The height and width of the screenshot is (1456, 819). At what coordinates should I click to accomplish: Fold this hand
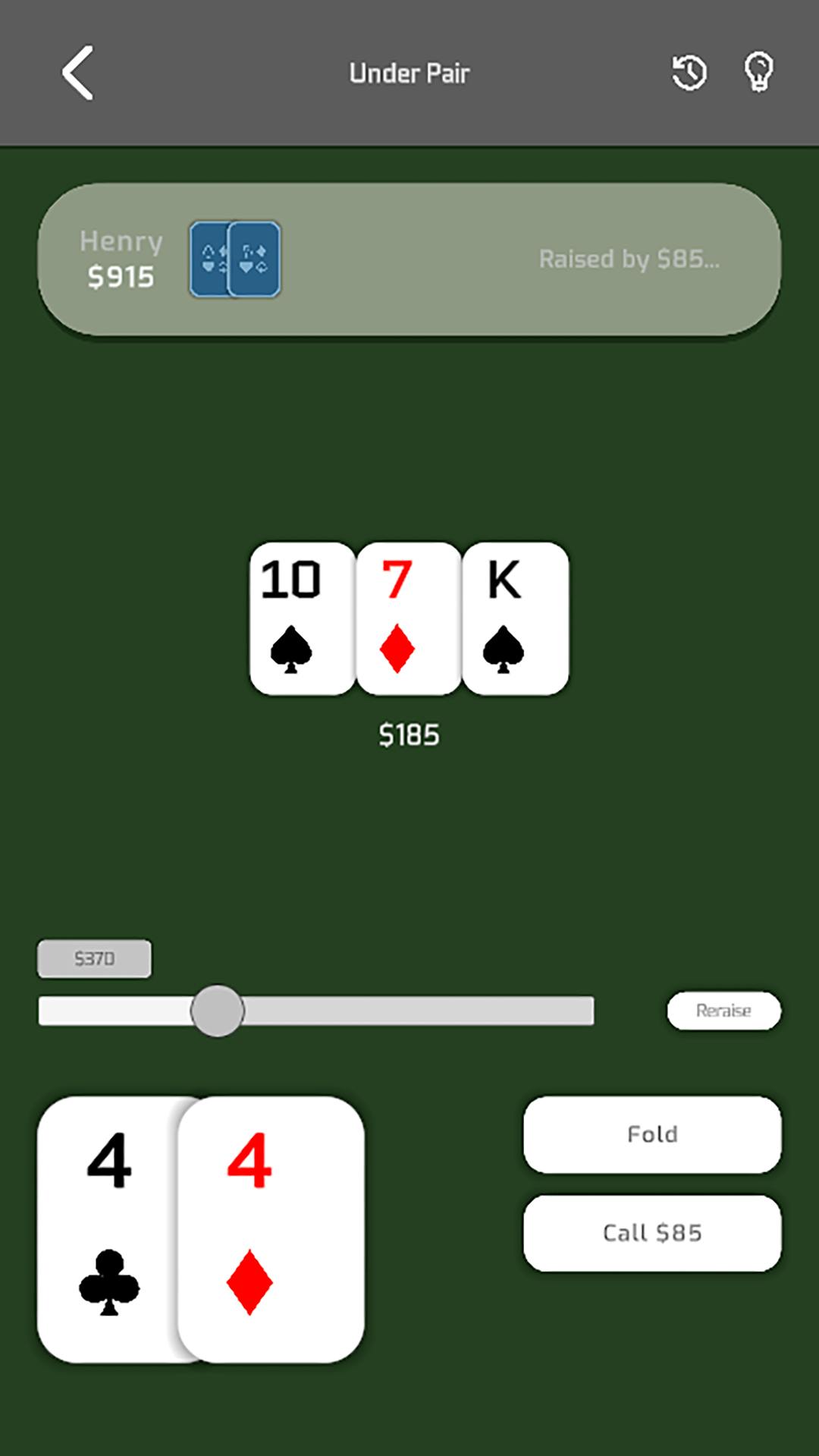click(x=652, y=1134)
